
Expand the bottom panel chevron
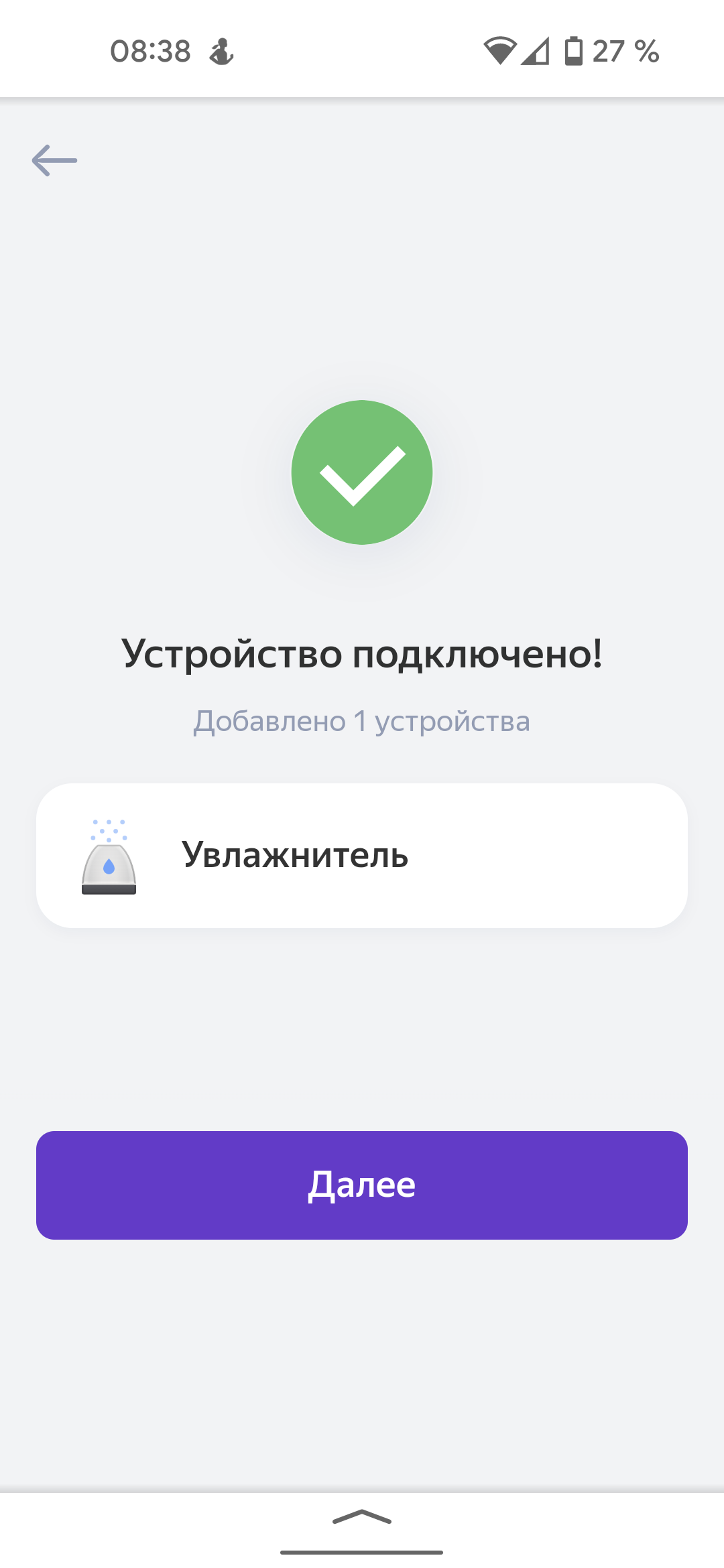coord(362,1518)
